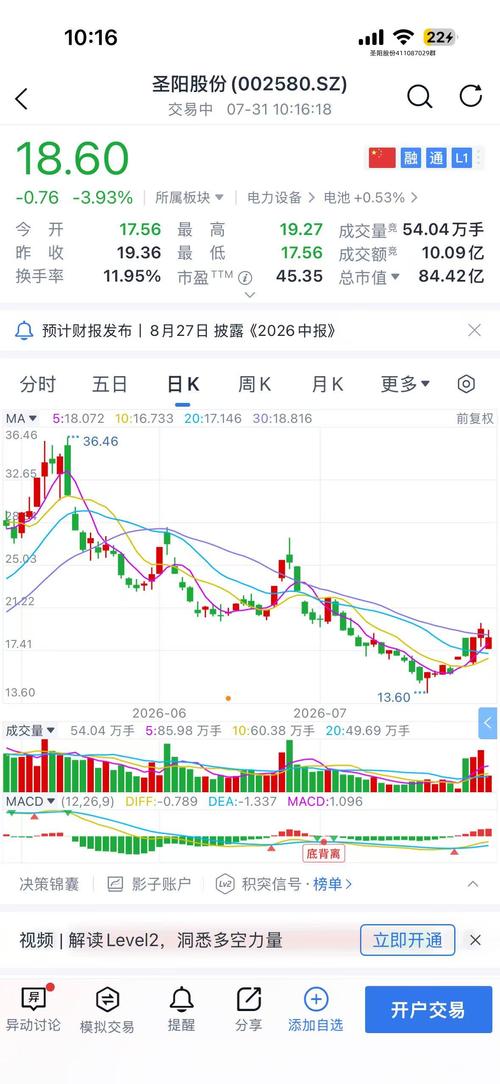Open 异动讨论 in the bottom bar
The height and width of the screenshot is (1084, 500).
click(x=33, y=1009)
